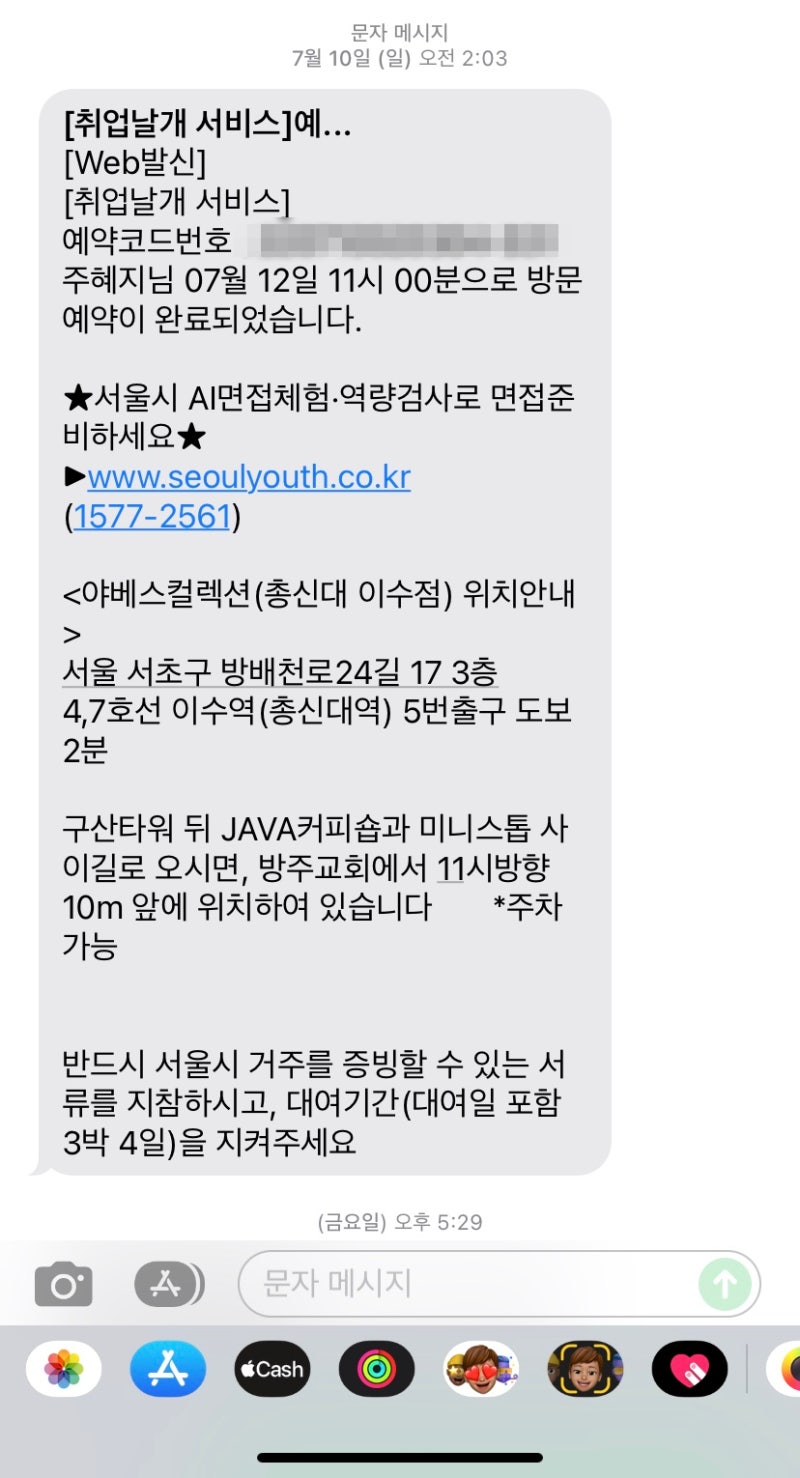Viewport: 800px width, 1478px height.
Task: Open the Photos app in the app strip
Action: point(64,1369)
